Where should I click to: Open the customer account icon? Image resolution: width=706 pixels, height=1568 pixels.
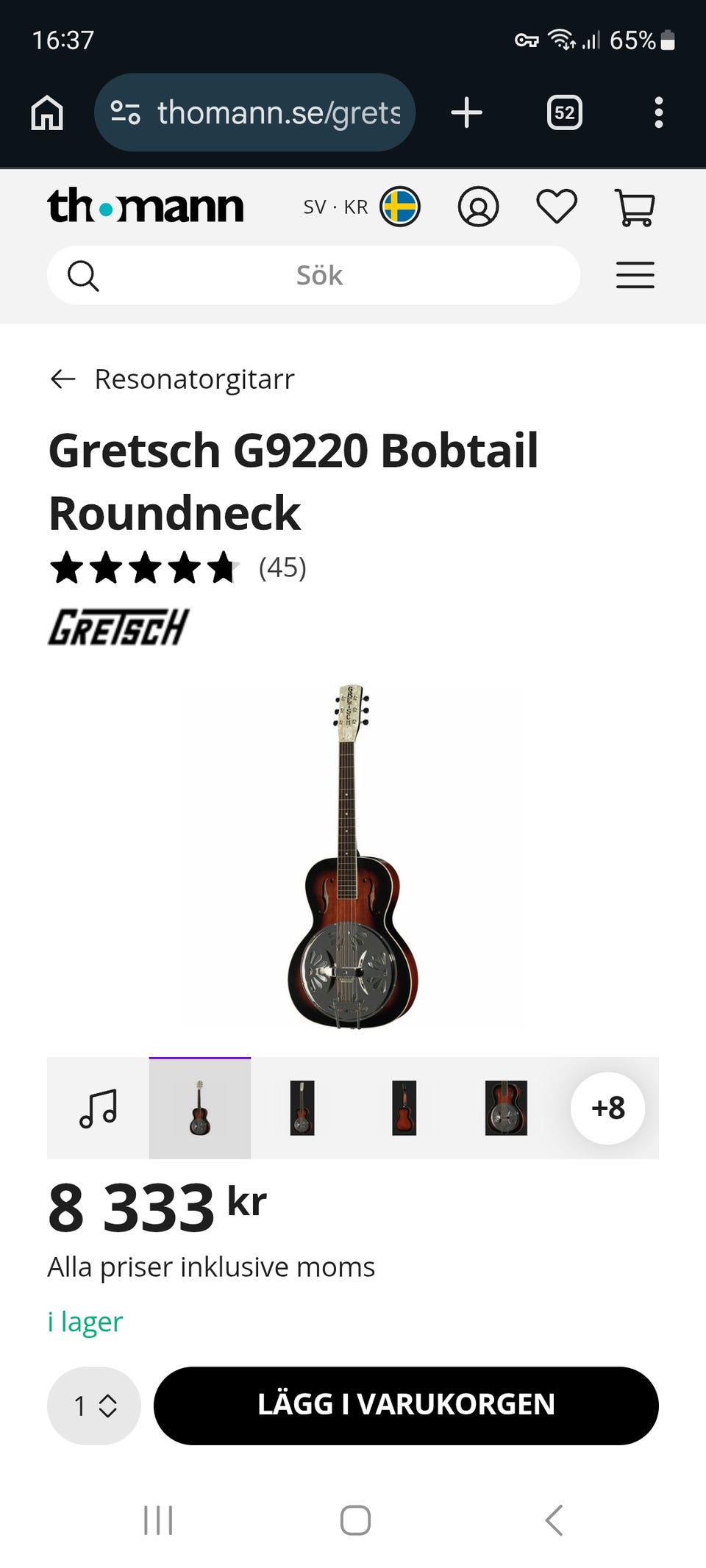[478, 207]
